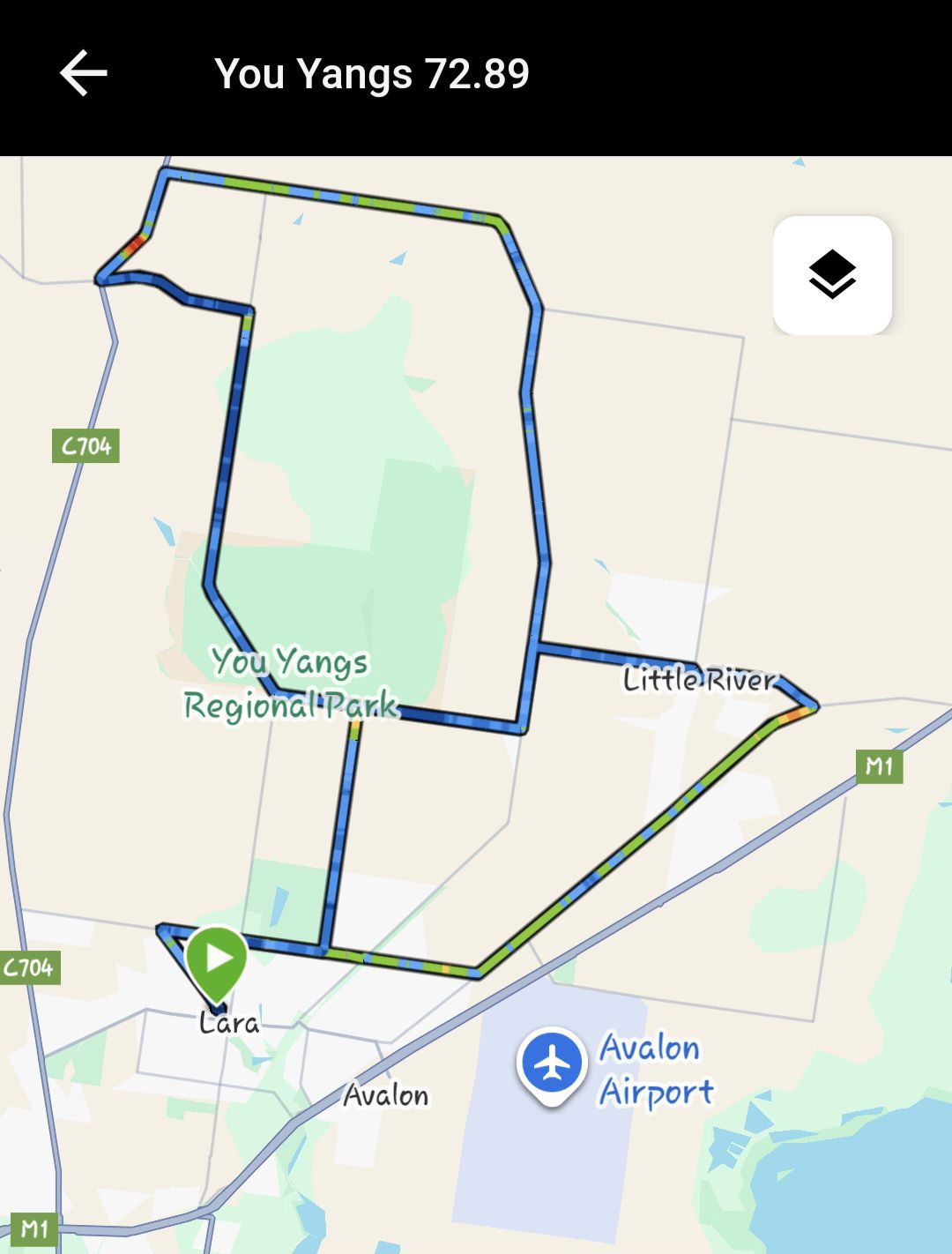
Task: Go back from You Yangs route
Action: click(x=84, y=73)
